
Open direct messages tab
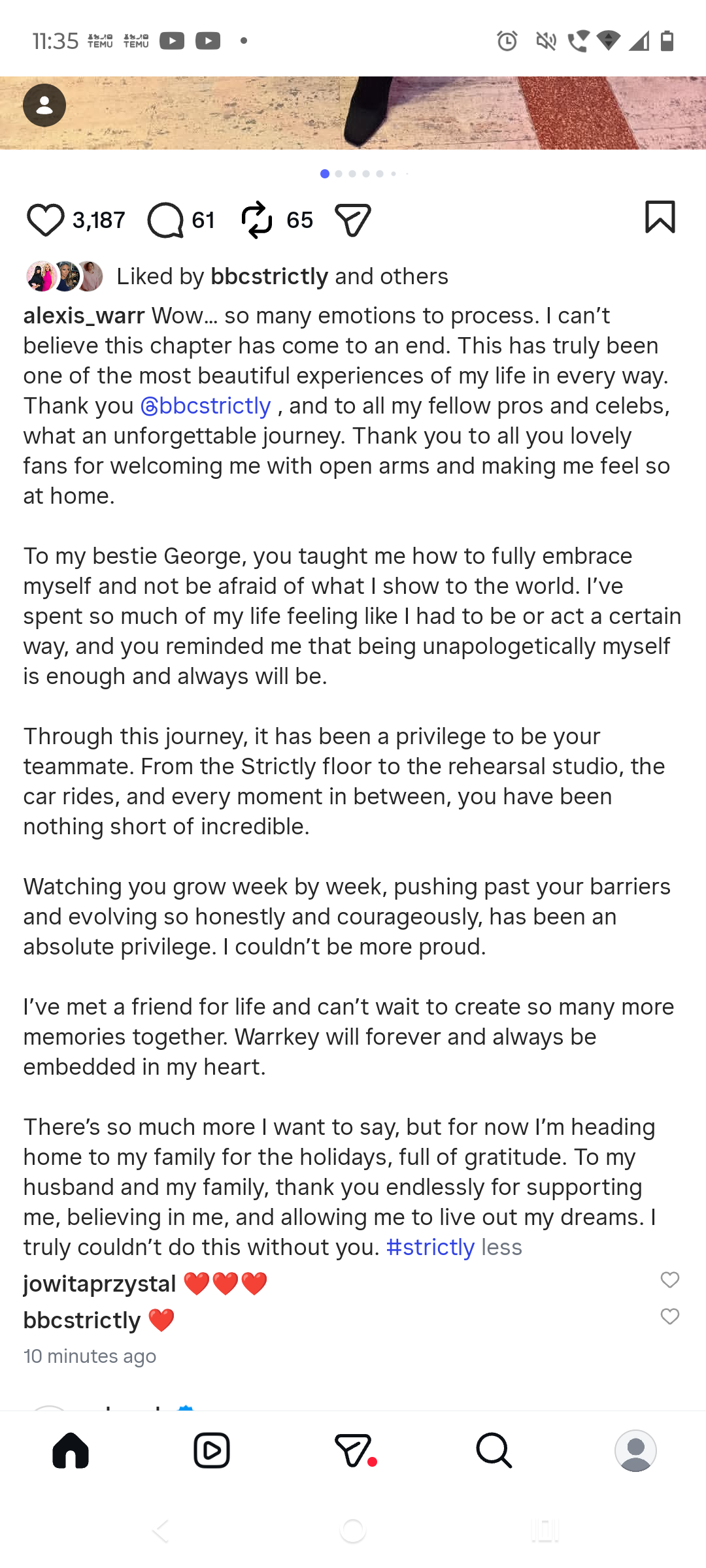(x=353, y=1450)
